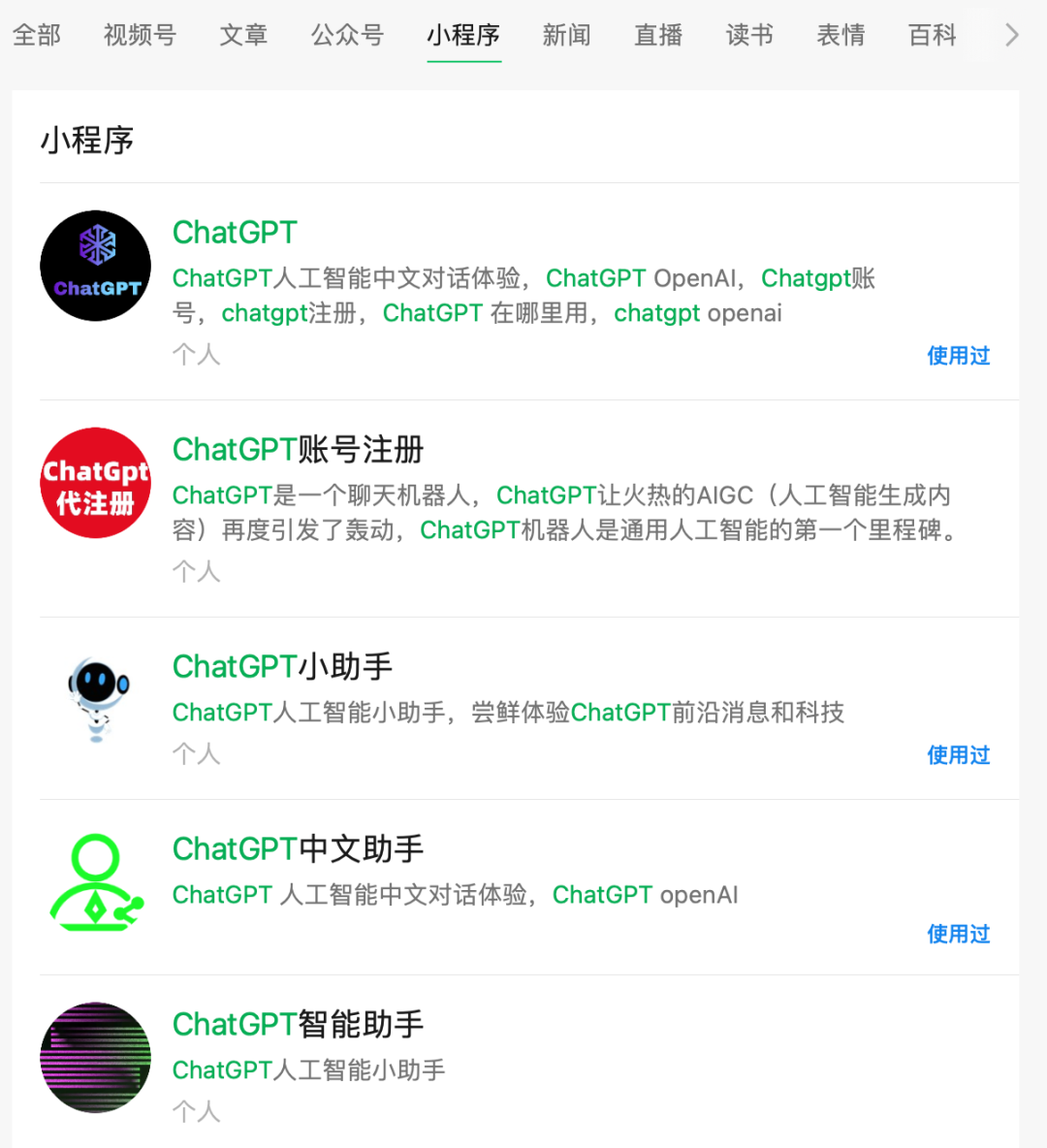Switch to the 读书 tab
Screen dimensions: 1047x1148
(749, 36)
